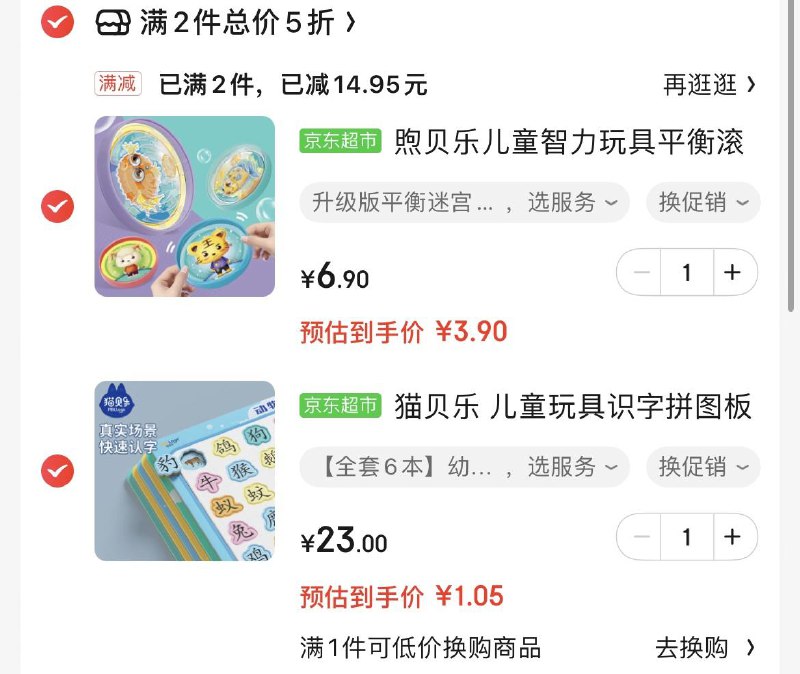Deselect the 猫贝乐 puzzle board checkbox
800x674 pixels.
[57, 471]
